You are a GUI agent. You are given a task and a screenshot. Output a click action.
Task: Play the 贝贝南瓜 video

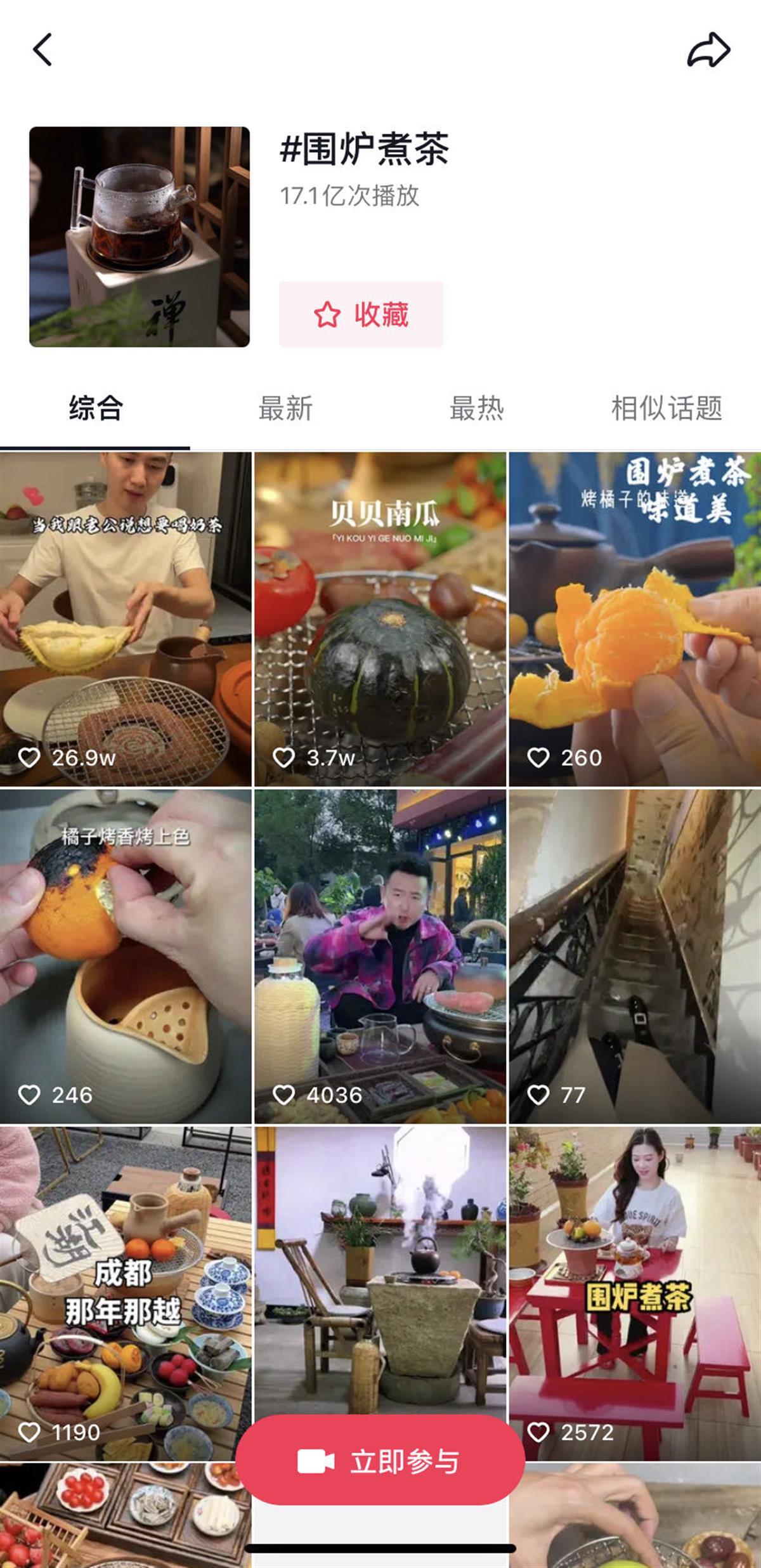click(x=380, y=618)
